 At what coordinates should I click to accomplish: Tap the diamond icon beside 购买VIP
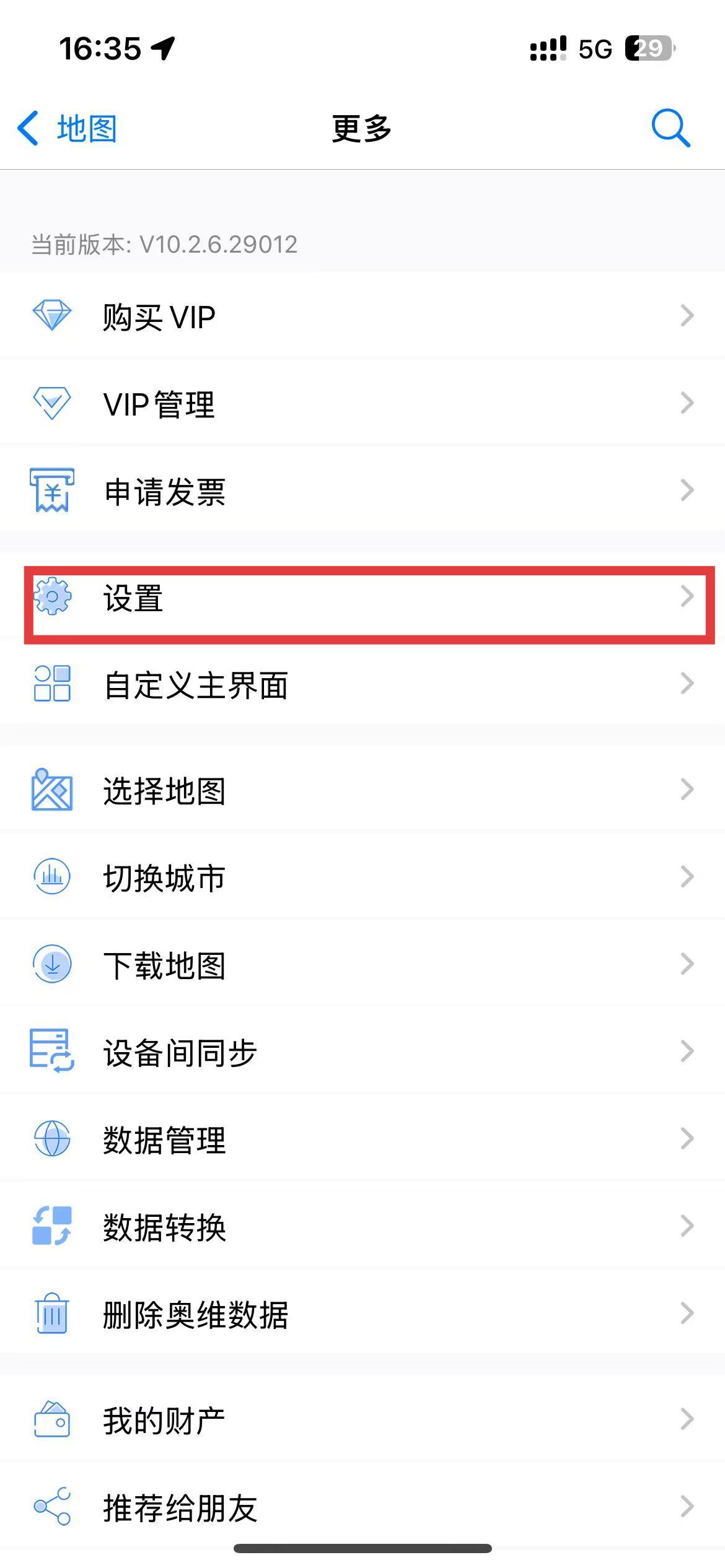point(52,316)
